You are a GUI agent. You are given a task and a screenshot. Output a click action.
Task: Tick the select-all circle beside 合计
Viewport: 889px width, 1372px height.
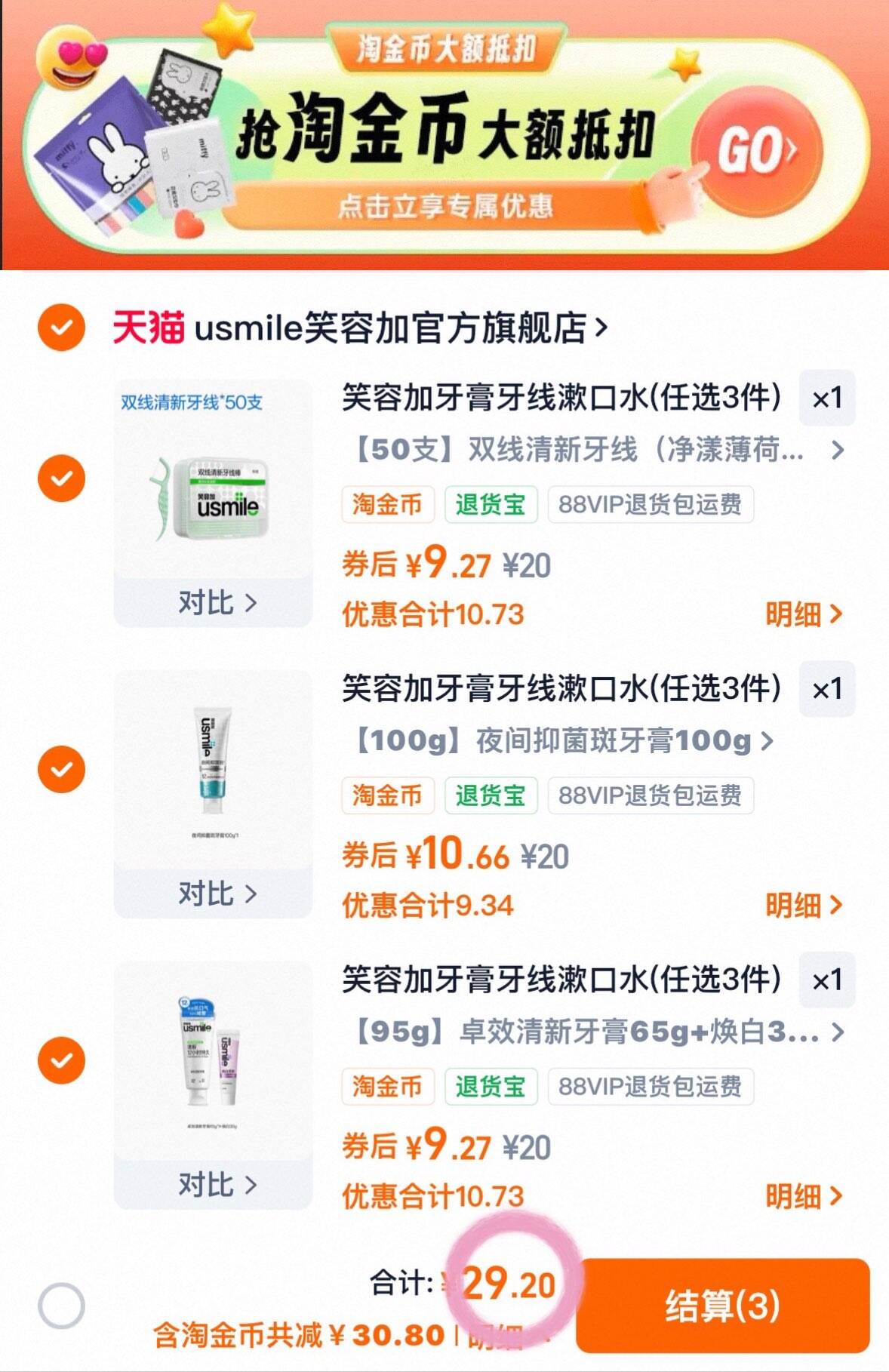pos(61,1306)
